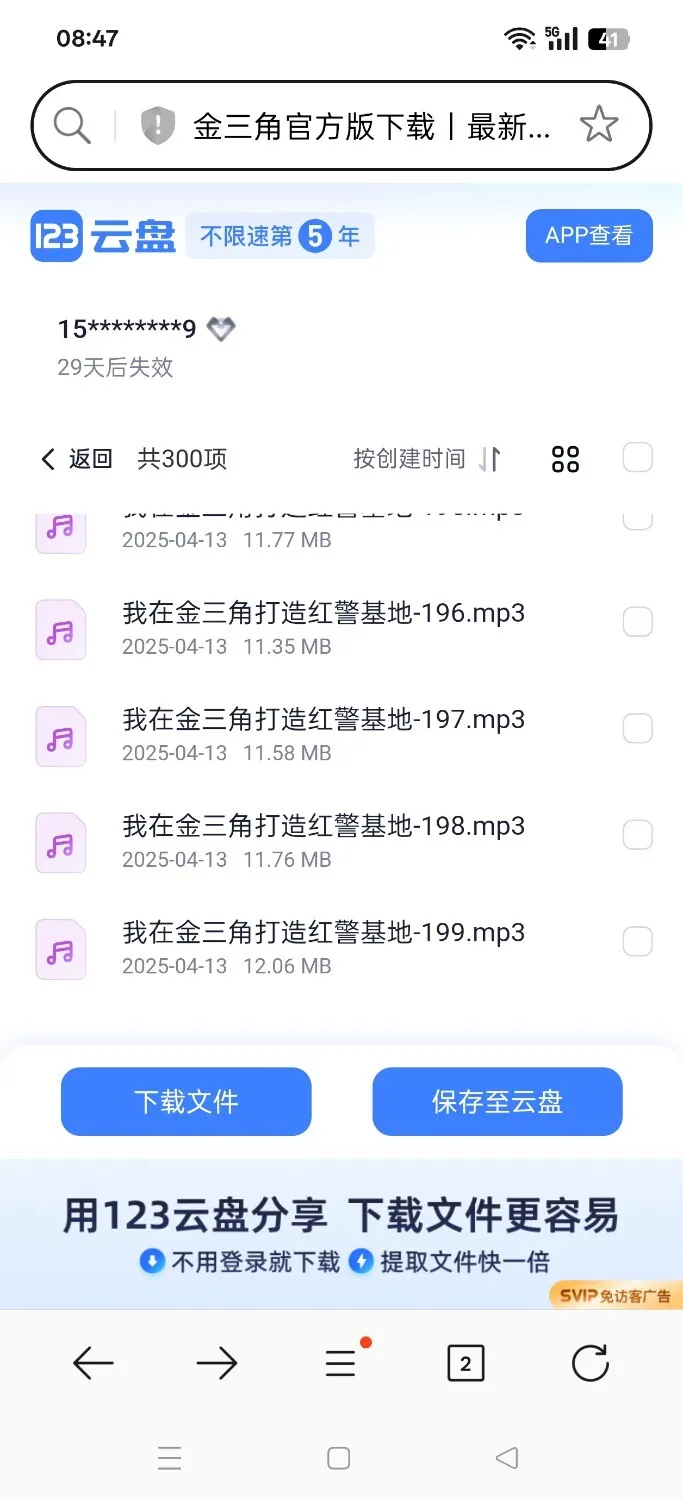This screenshot has width=683, height=1500.
Task: Bookmark this page with the star
Action: tap(598, 126)
